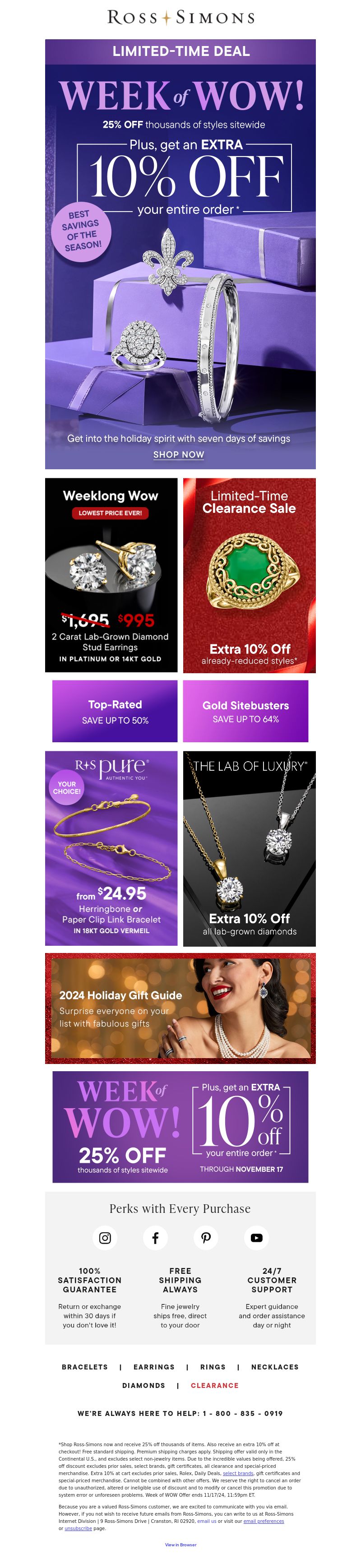Visit the Ross-Simons Facebook page
The height and width of the screenshot is (1568, 361).
(155, 1237)
